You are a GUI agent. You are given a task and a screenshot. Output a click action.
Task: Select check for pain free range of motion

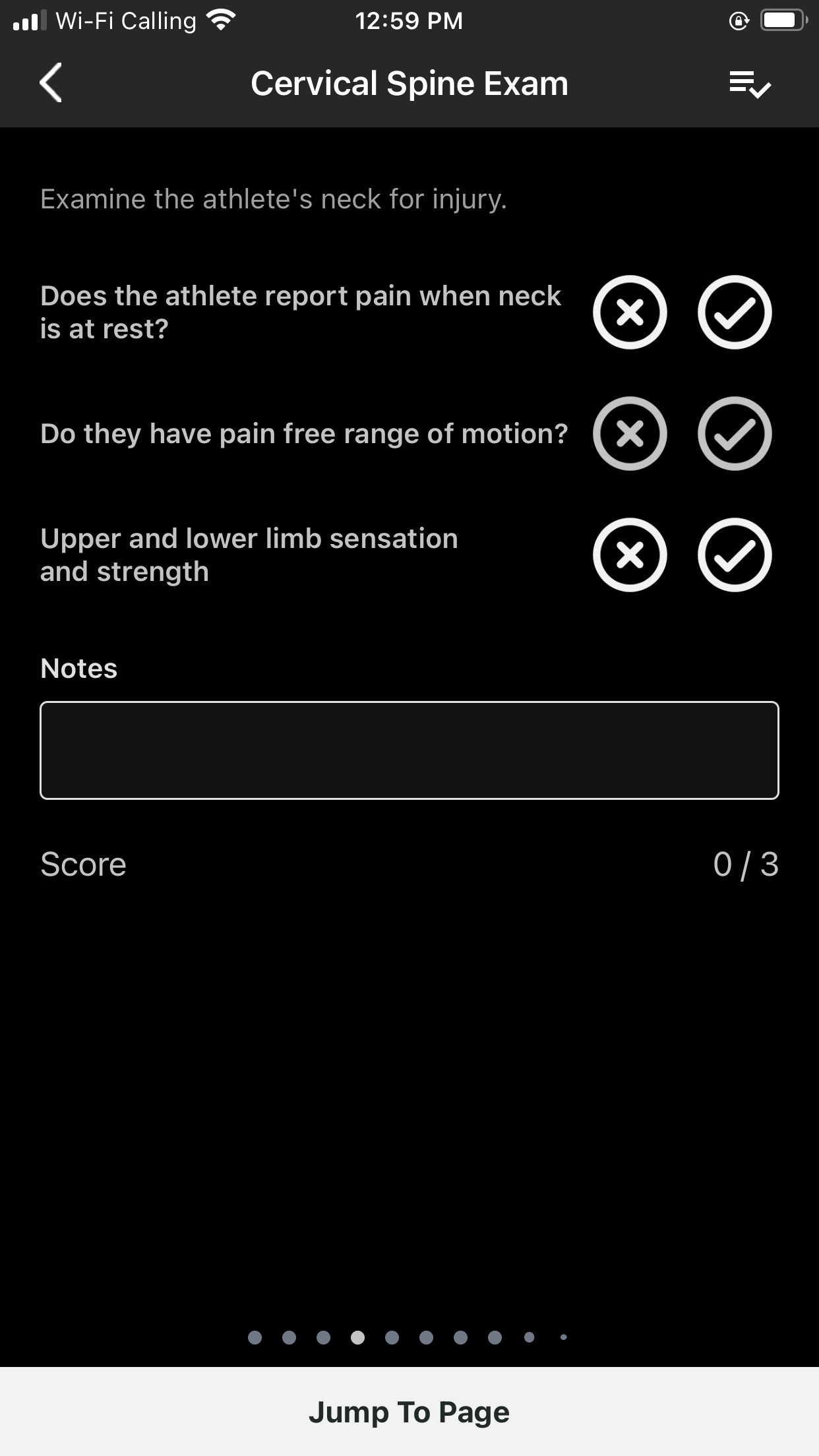click(735, 433)
